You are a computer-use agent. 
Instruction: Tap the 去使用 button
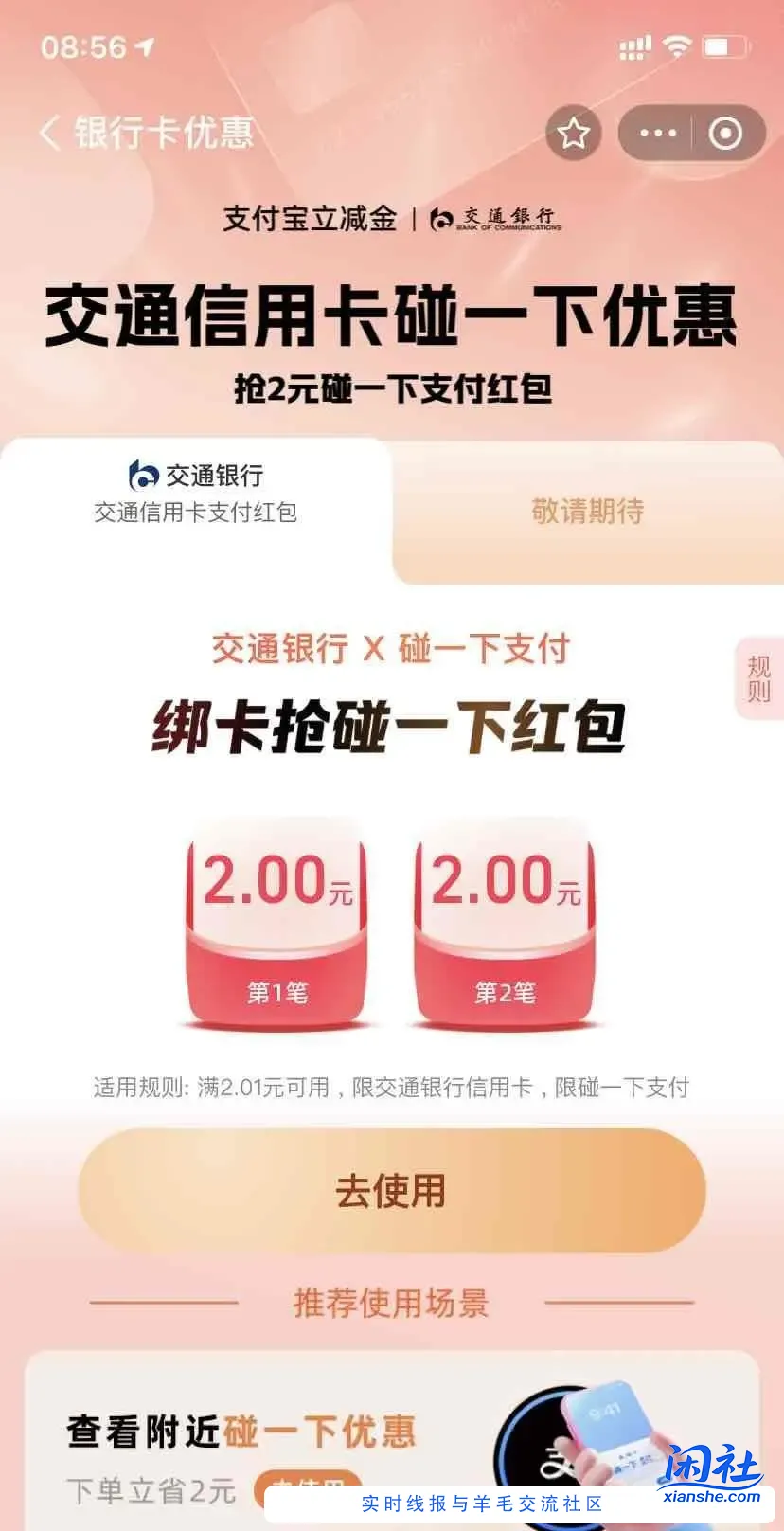pos(392,1191)
